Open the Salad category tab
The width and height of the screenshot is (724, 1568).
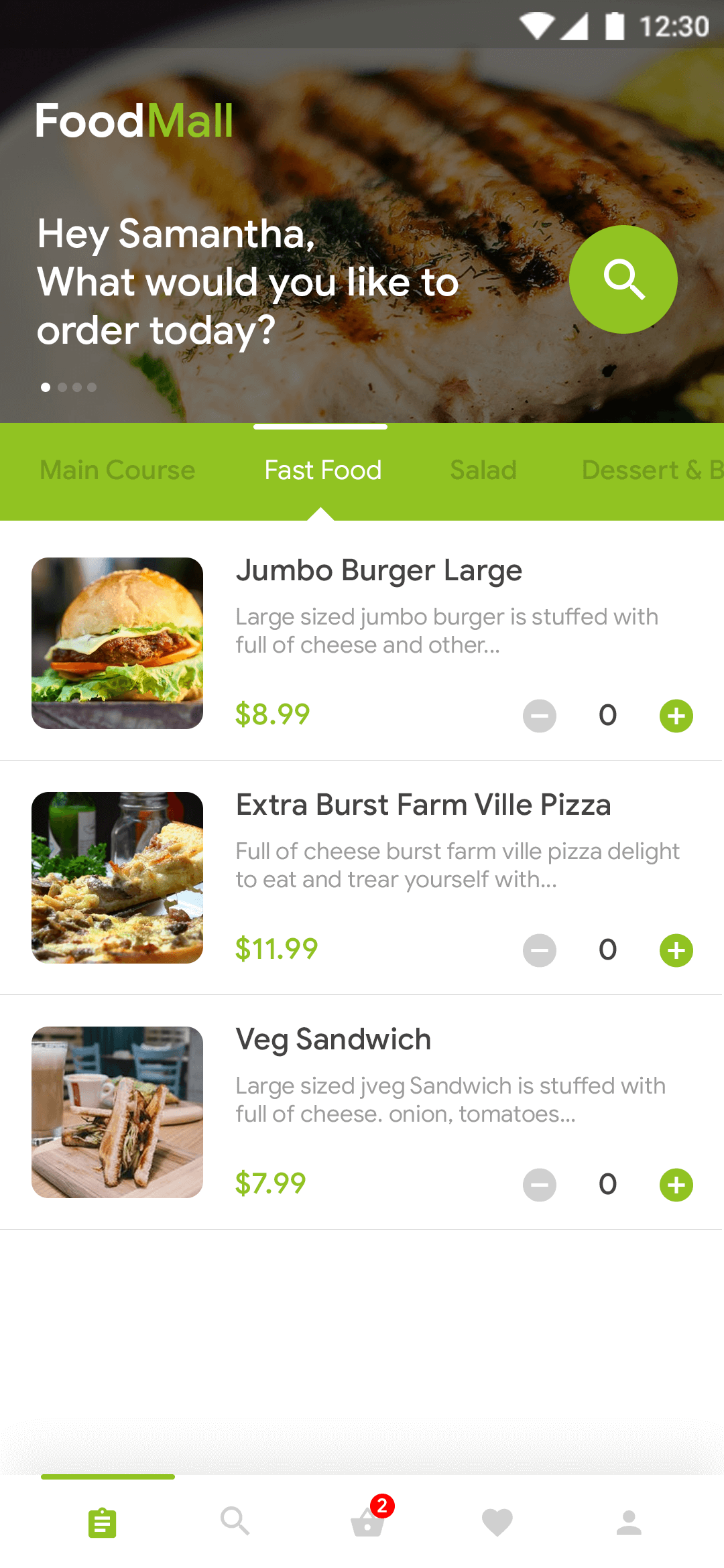click(x=483, y=470)
